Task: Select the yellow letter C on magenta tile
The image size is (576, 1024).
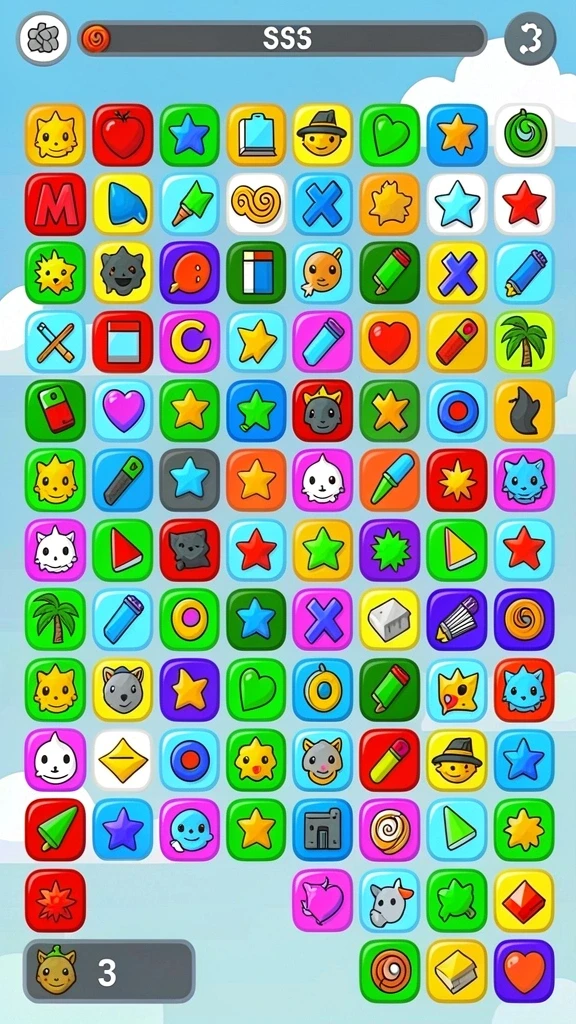Action: tap(190, 342)
